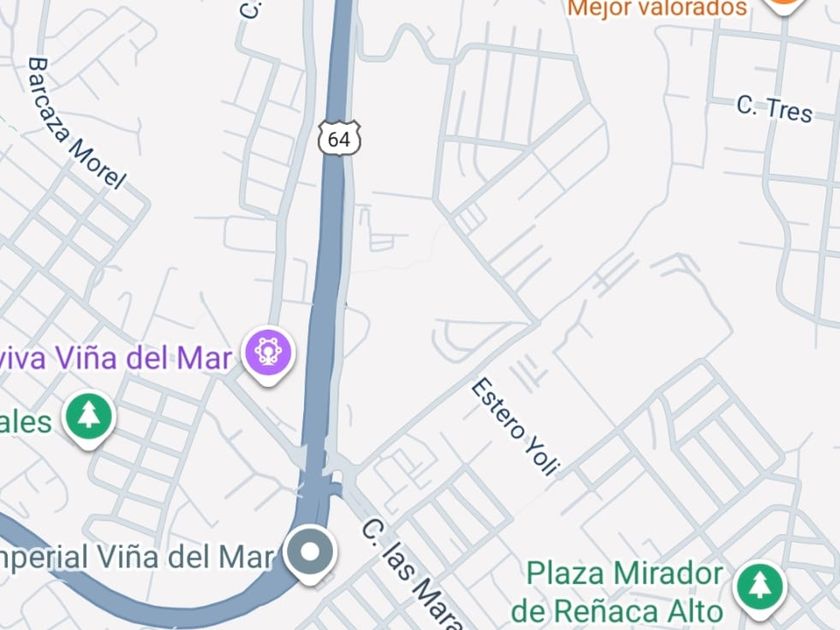Tap the green park pin beside the purple marker
This screenshot has width=840, height=630.
point(90,416)
